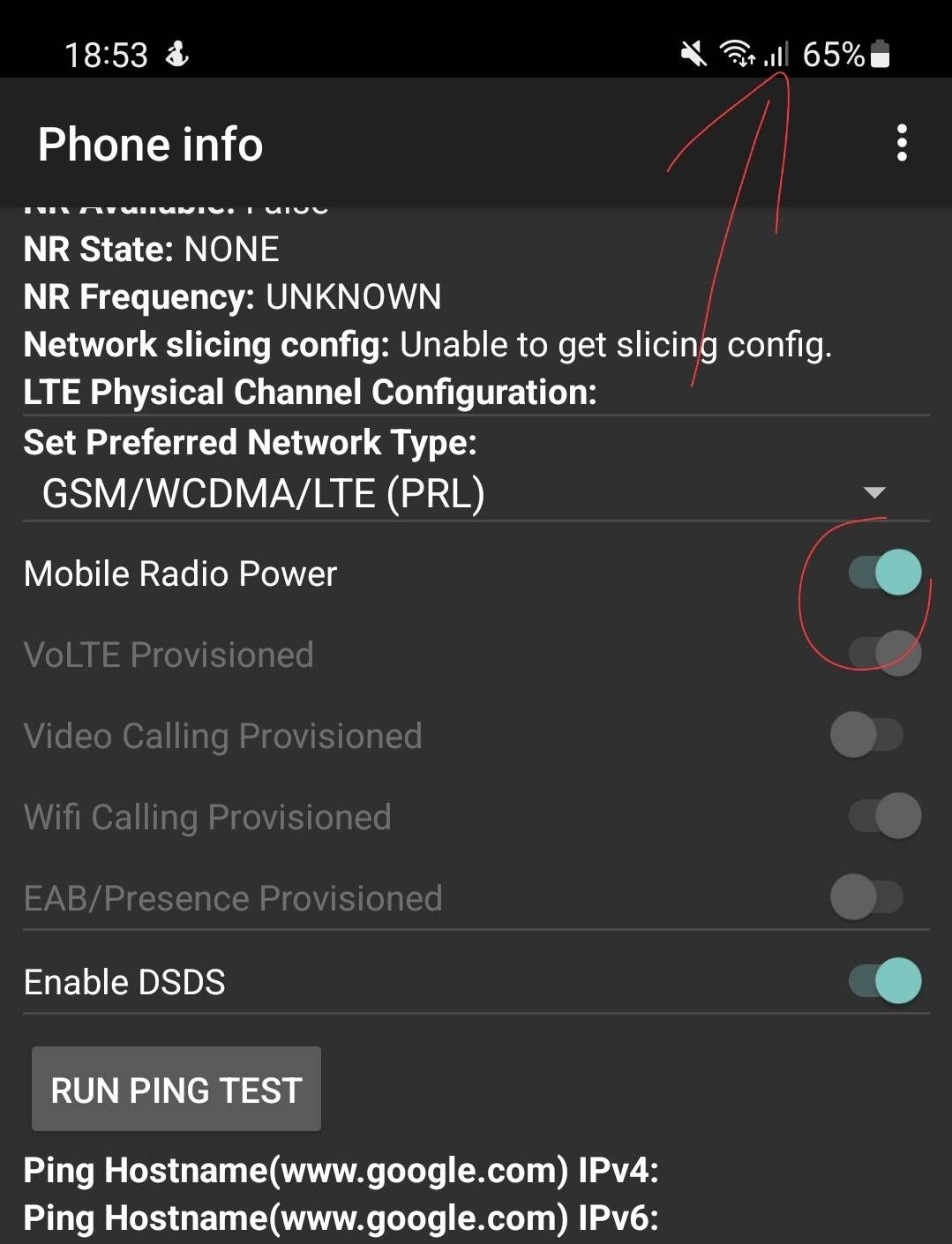
Task: Toggle the VoLTE Provisioned switch
Action: (884, 654)
